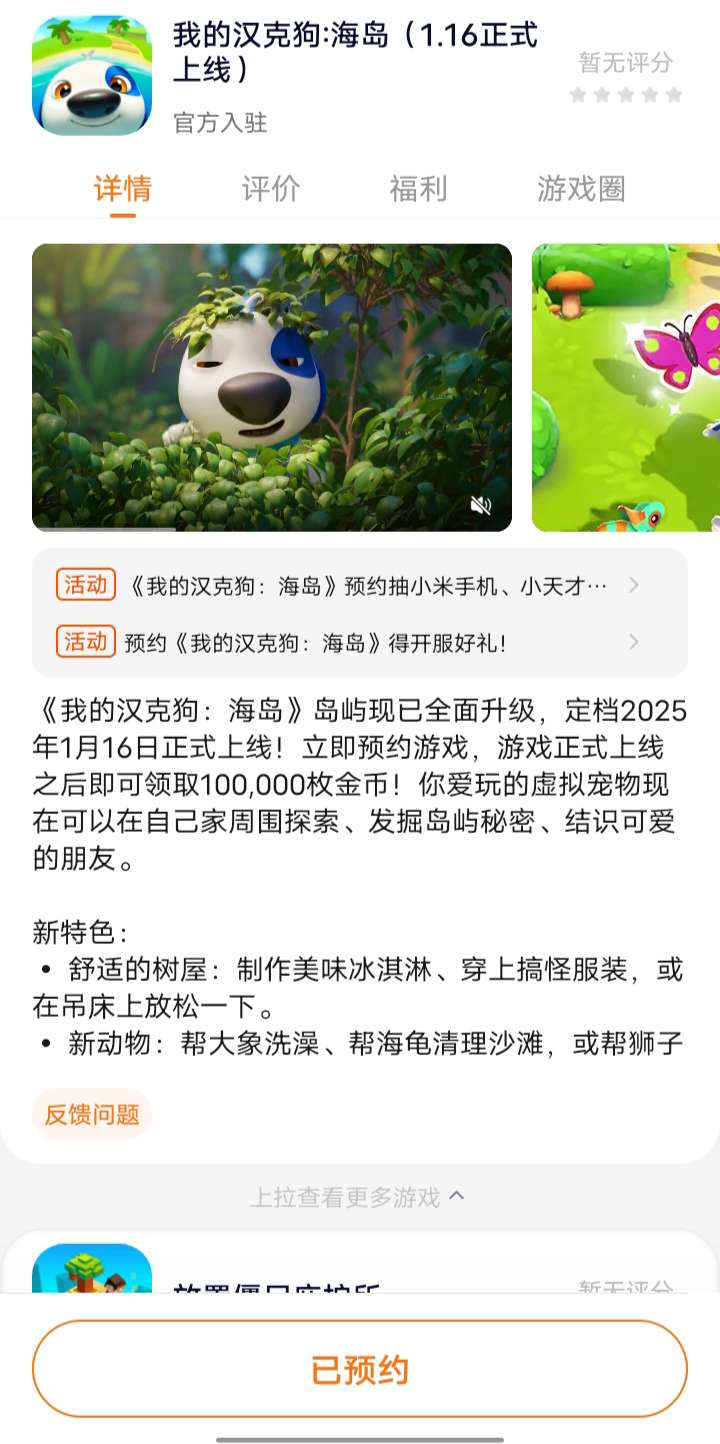Unmute the Hank dog video
Viewport: 720px width, 1444px height.
[481, 505]
